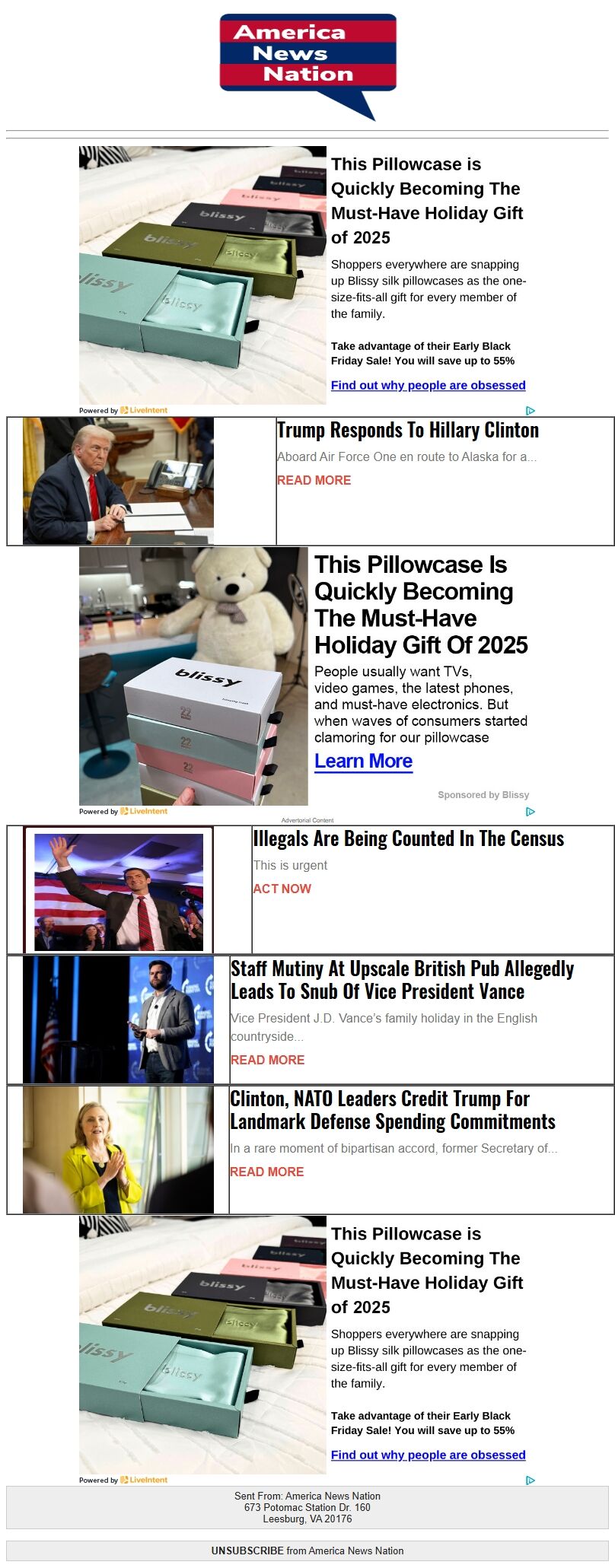
Task: Read more on Clinton, NATO Leaders Credit Trump
Action: (x=266, y=1172)
